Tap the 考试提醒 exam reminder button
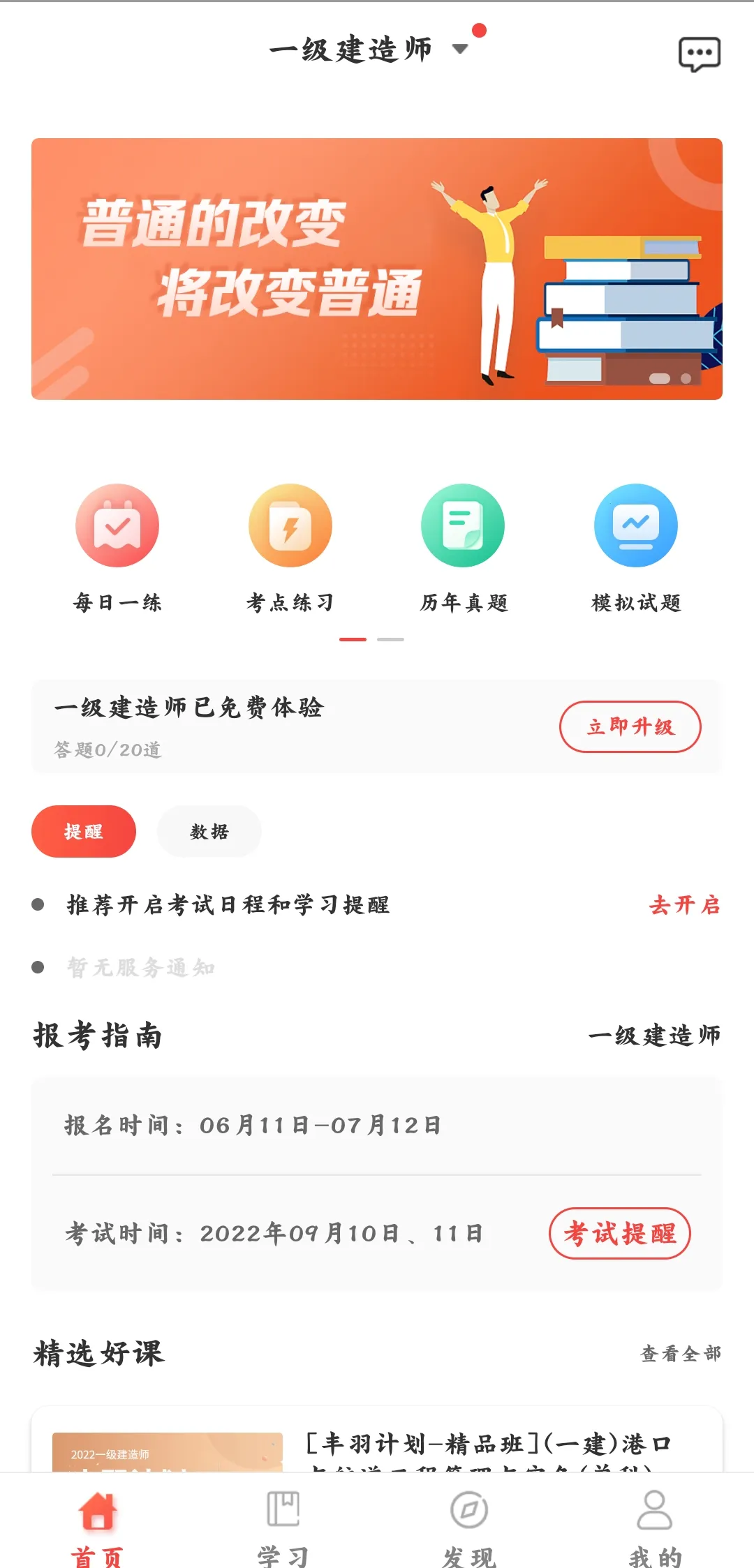The image size is (754, 1568). tap(620, 1233)
